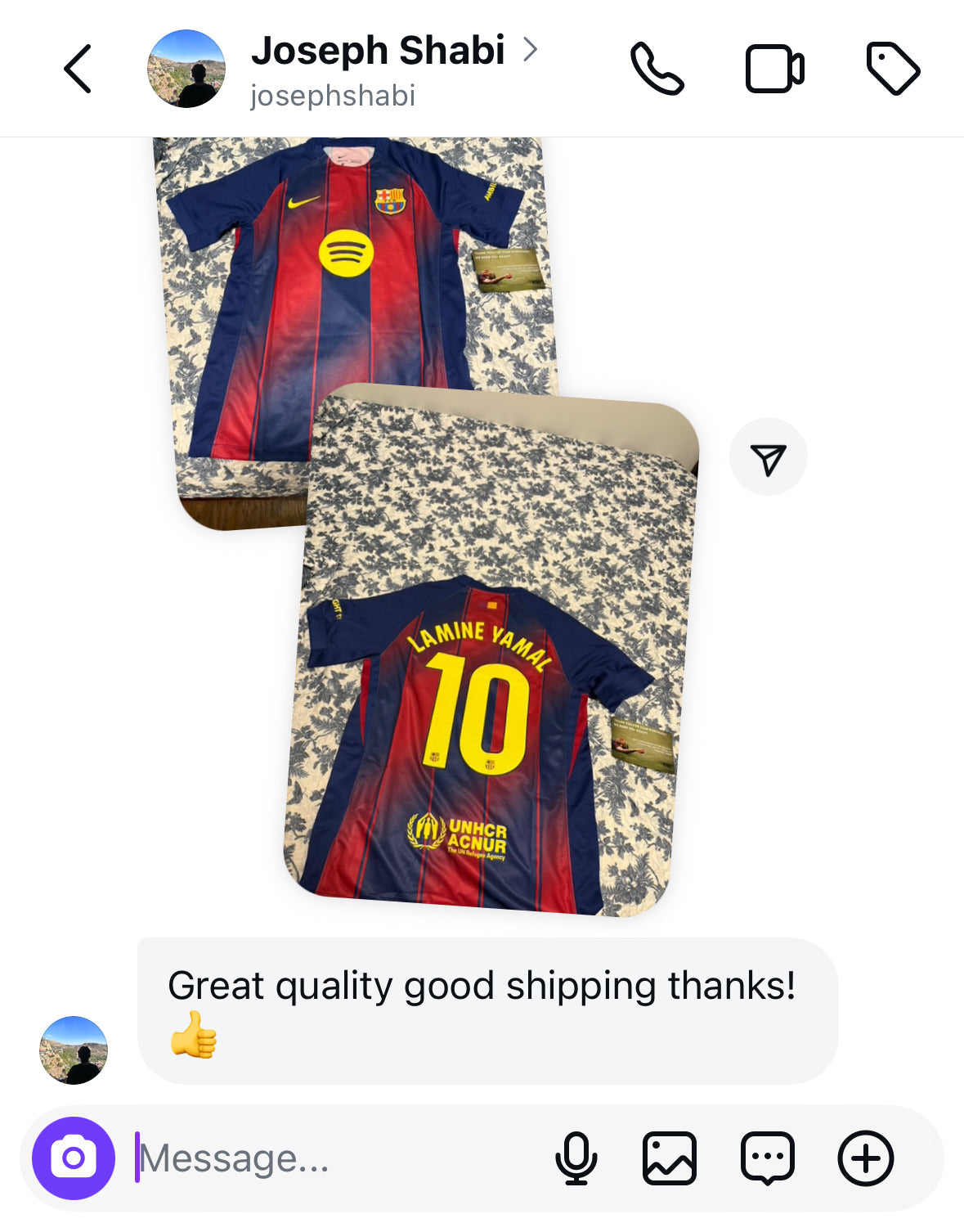Start a video call with Joseph Shabi
964x1232 pixels.
774,69
